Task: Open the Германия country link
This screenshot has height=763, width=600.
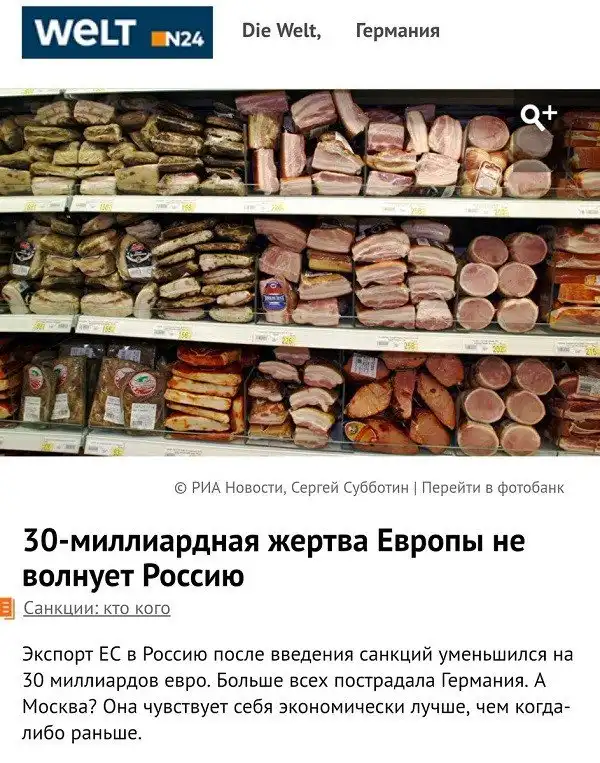Action: click(397, 31)
